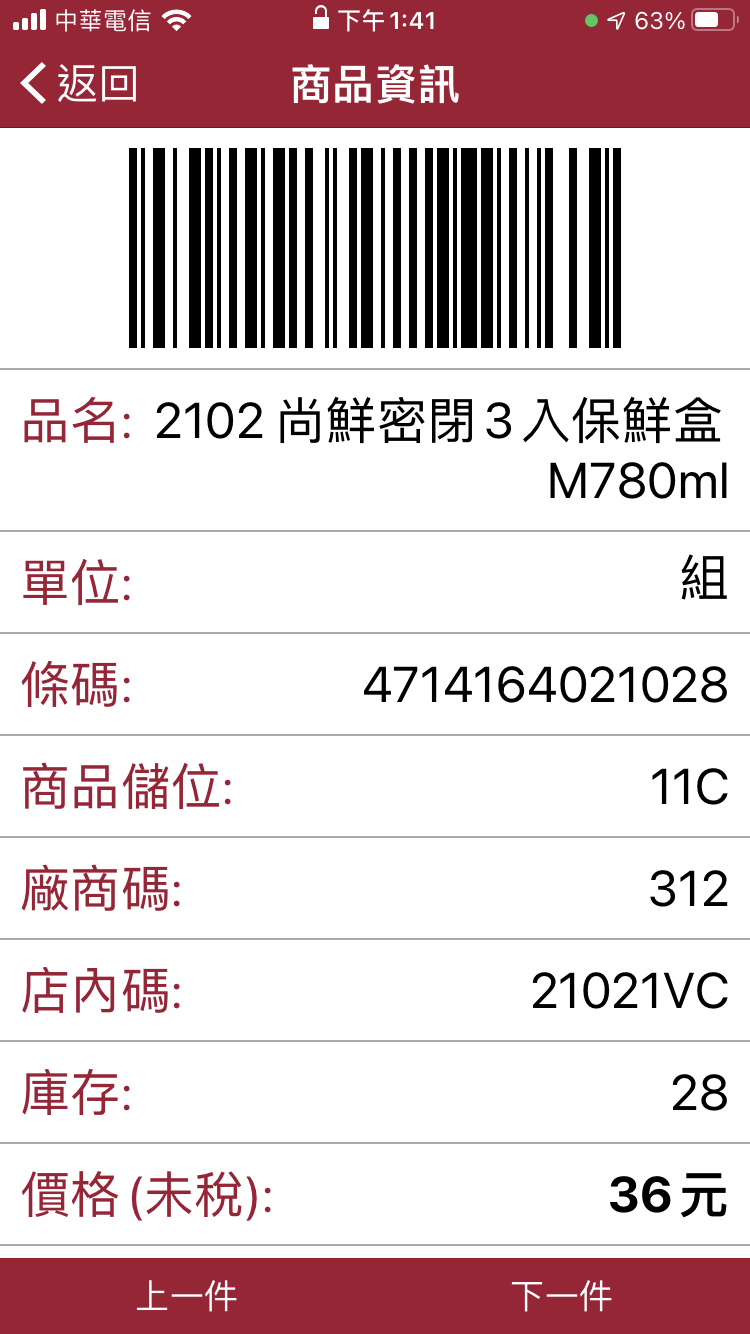Show the previous item via 上一件
This screenshot has width=750, height=1334.
pyautogui.click(x=187, y=1296)
